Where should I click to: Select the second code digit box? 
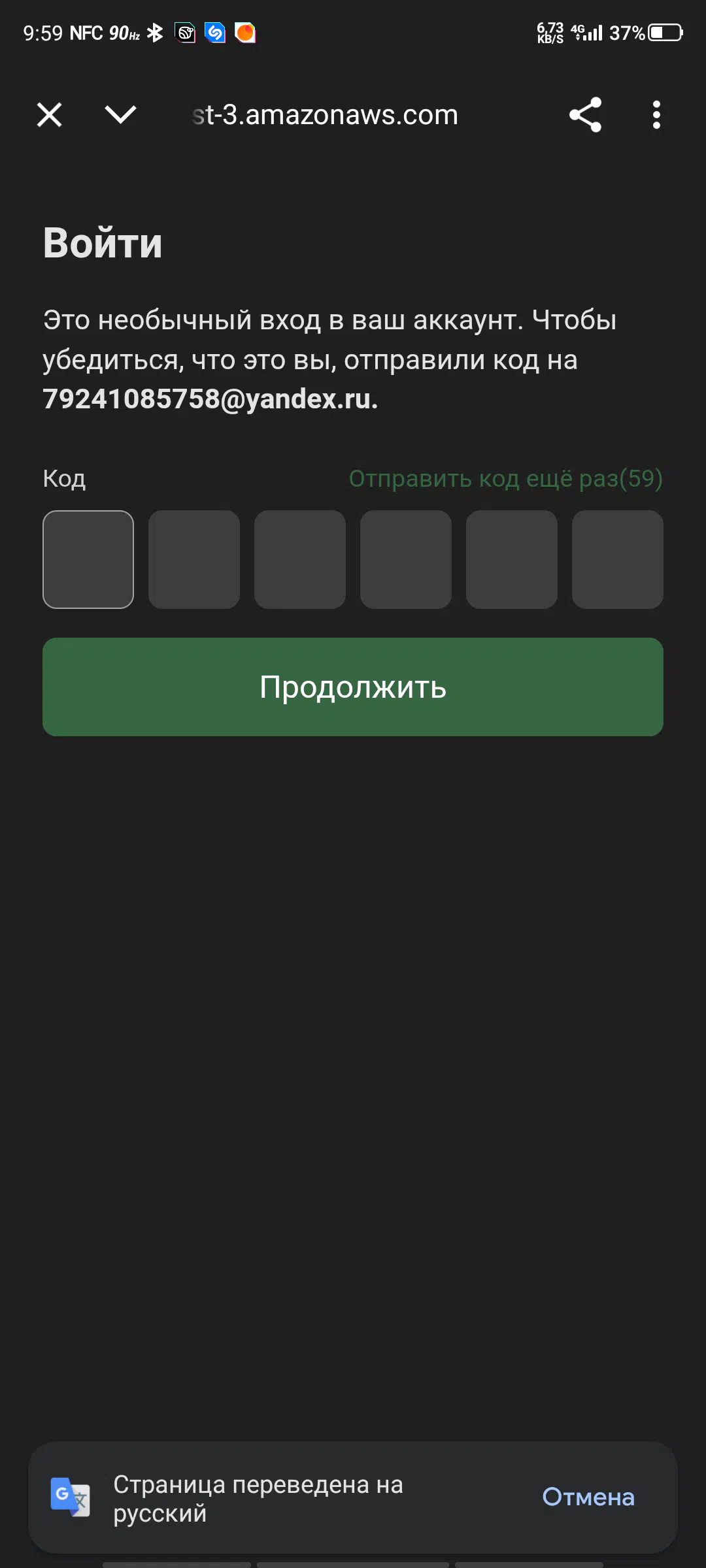tap(194, 559)
